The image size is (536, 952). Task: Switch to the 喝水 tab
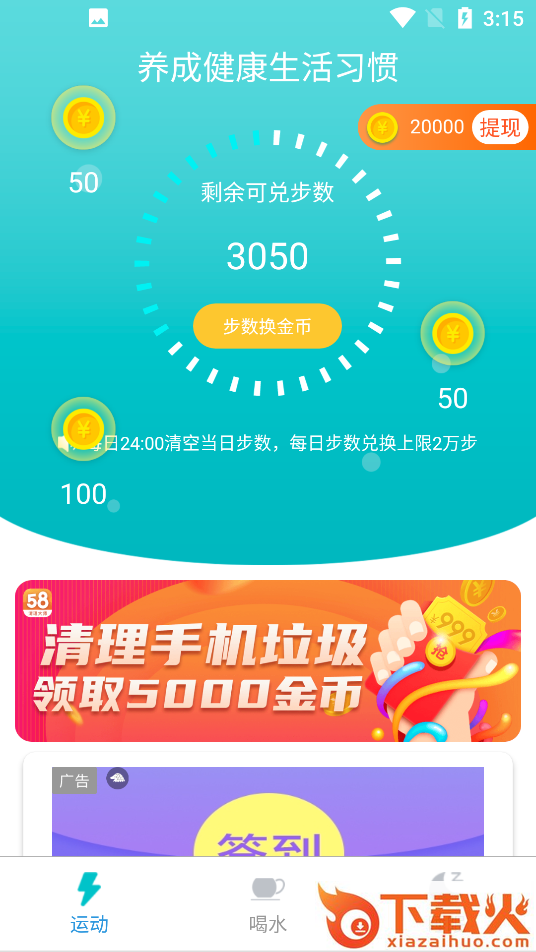tap(268, 903)
